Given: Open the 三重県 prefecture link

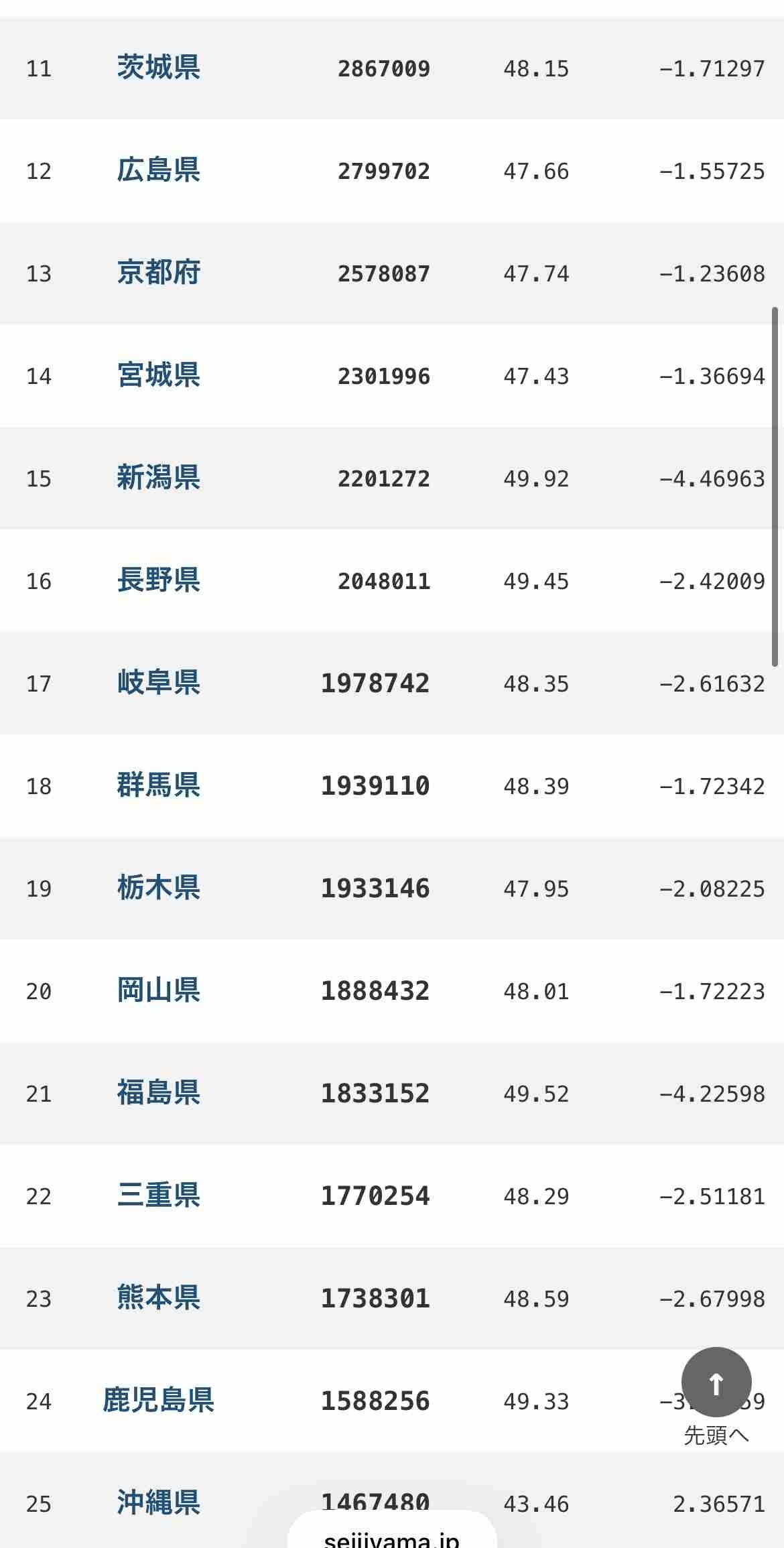Looking at the screenshot, I should [158, 1196].
